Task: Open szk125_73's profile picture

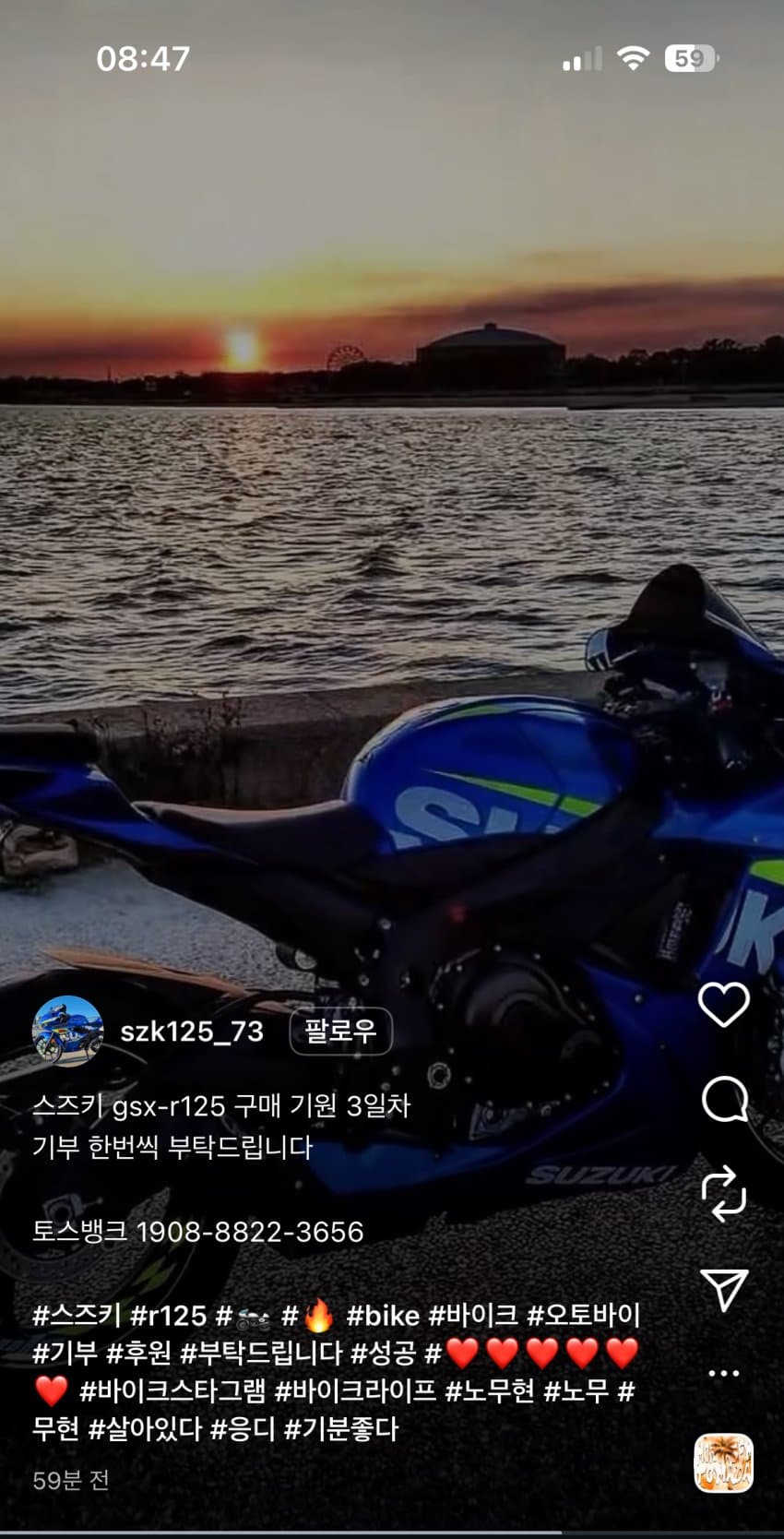Action: tap(68, 1032)
